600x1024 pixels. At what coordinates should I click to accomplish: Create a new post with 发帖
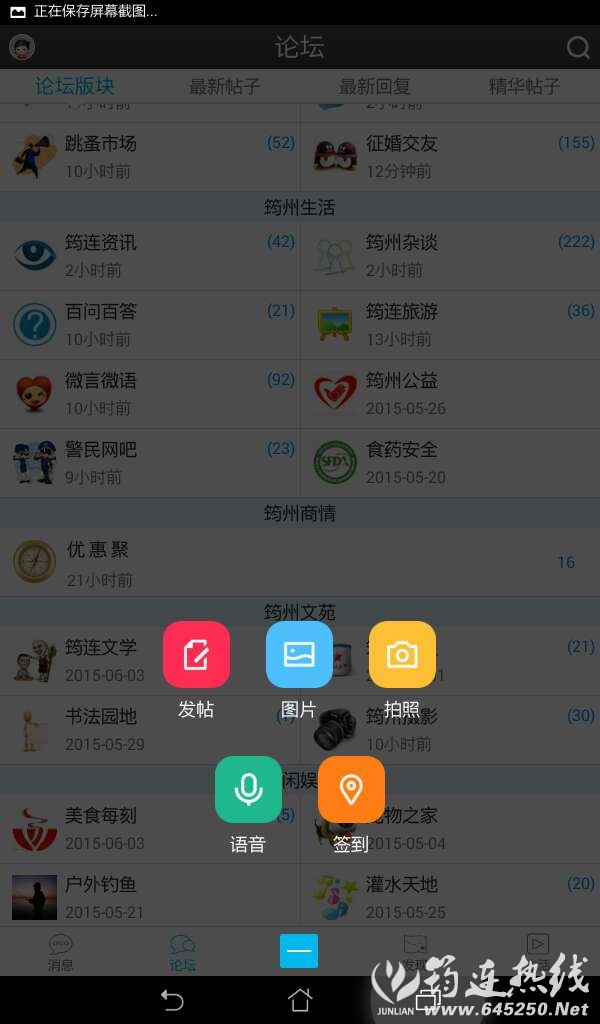(196, 655)
